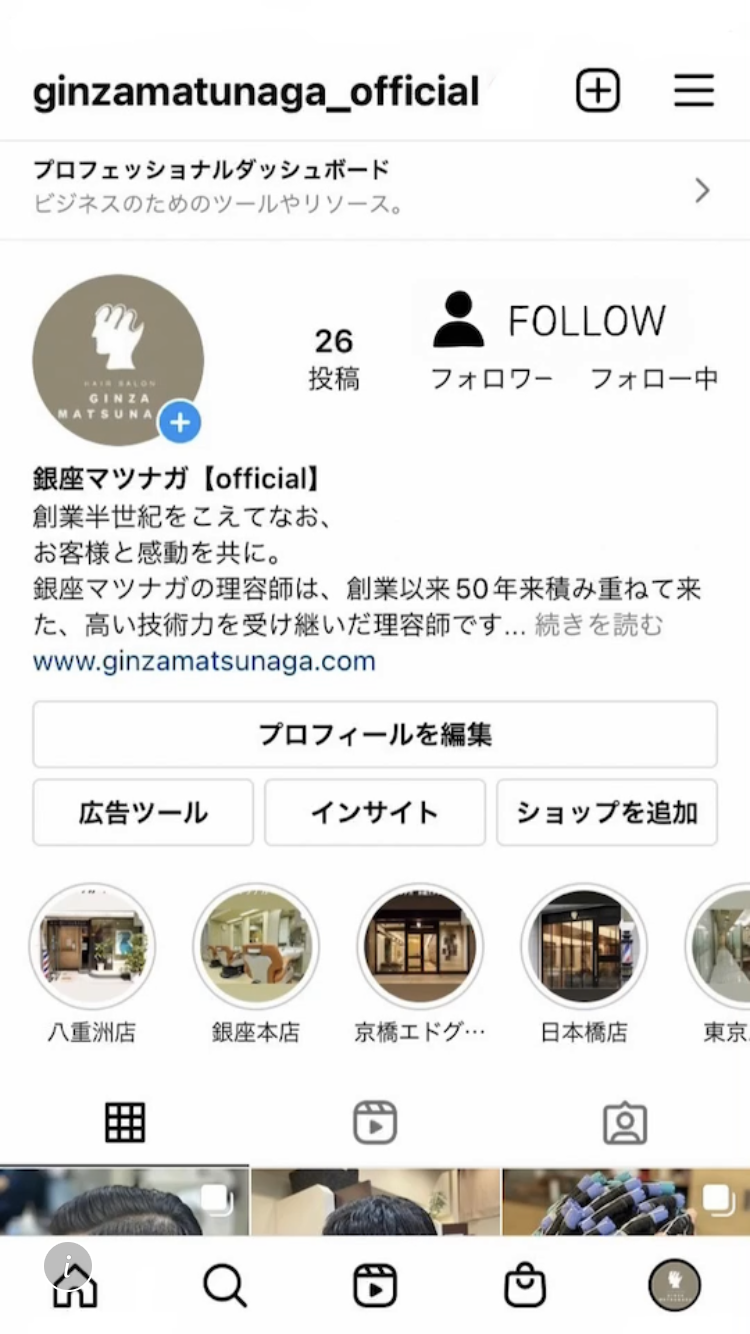Open 広告ツール
Screen dimensions: 750x1334
(x=143, y=812)
